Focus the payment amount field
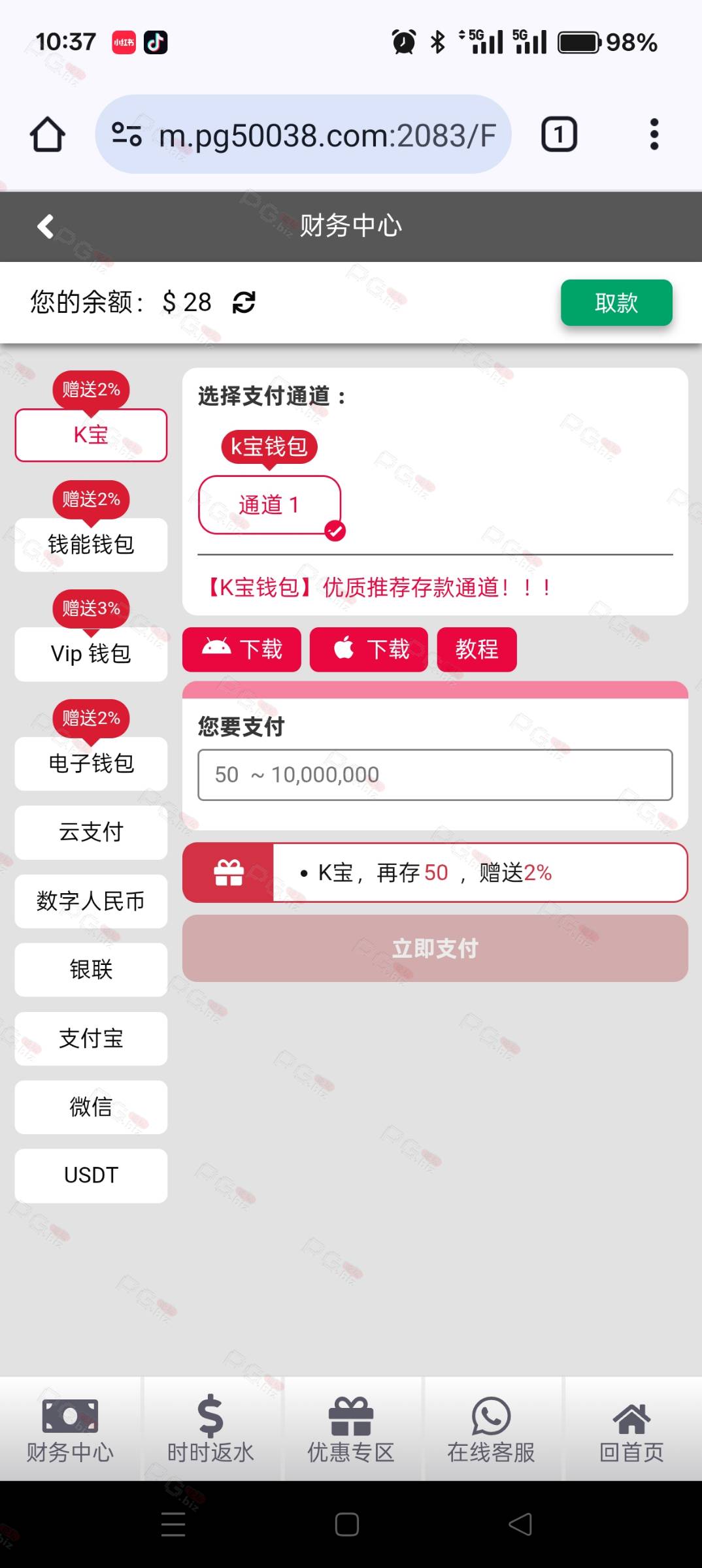Screen dimensions: 702x1568 [x=435, y=775]
